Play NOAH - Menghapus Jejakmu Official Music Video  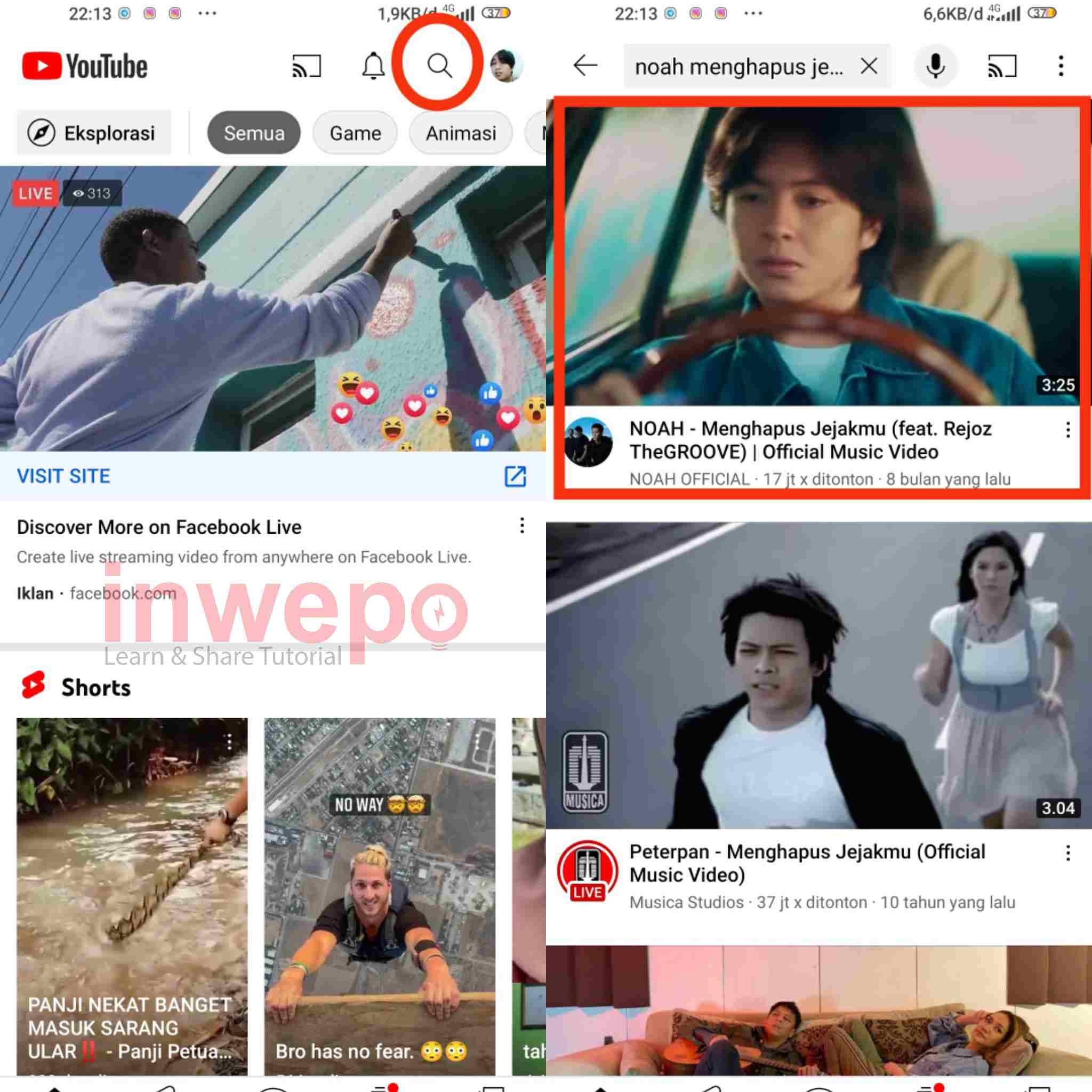[821, 257]
